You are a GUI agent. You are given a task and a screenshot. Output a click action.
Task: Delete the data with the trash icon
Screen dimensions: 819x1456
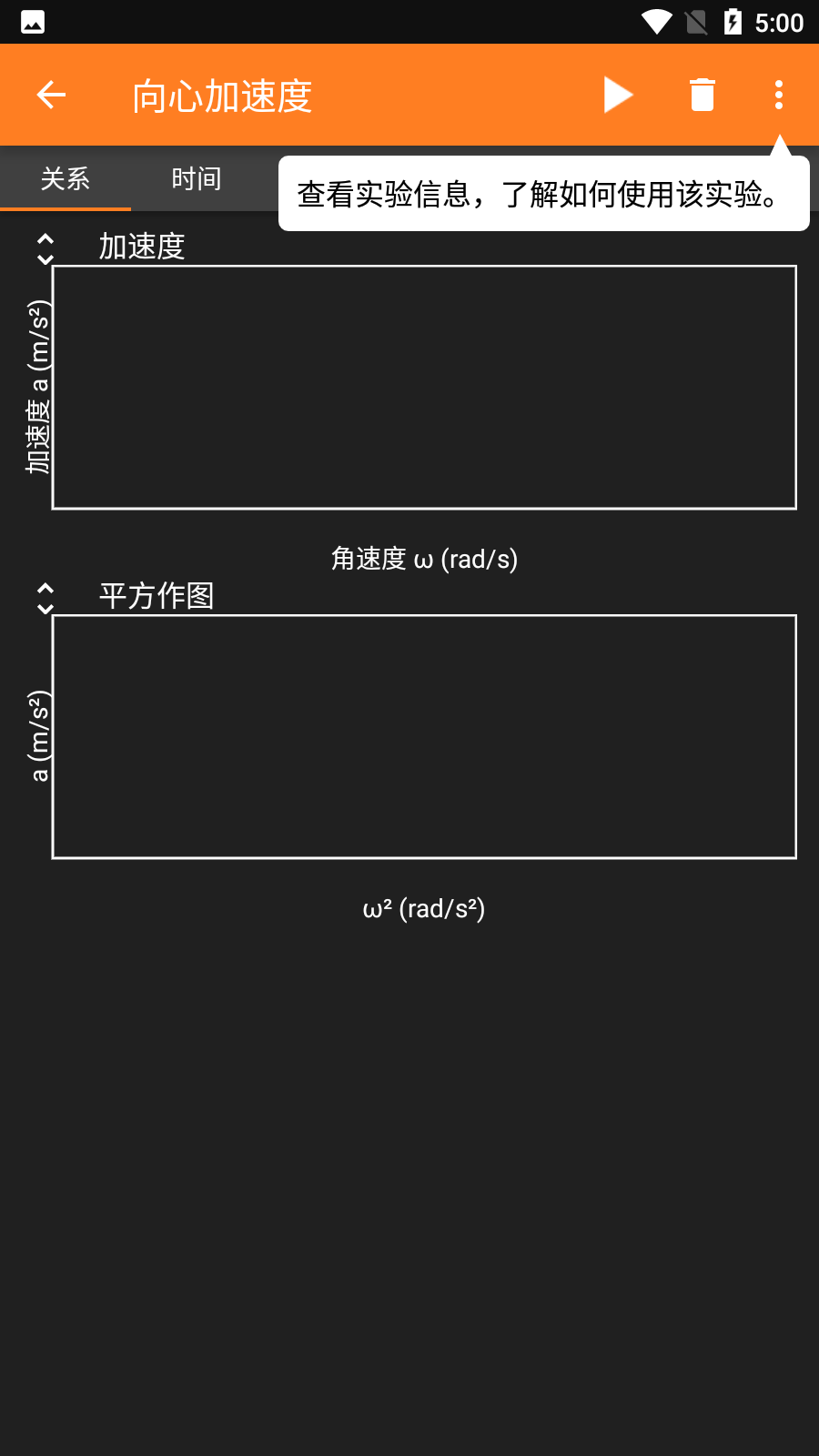(x=702, y=95)
